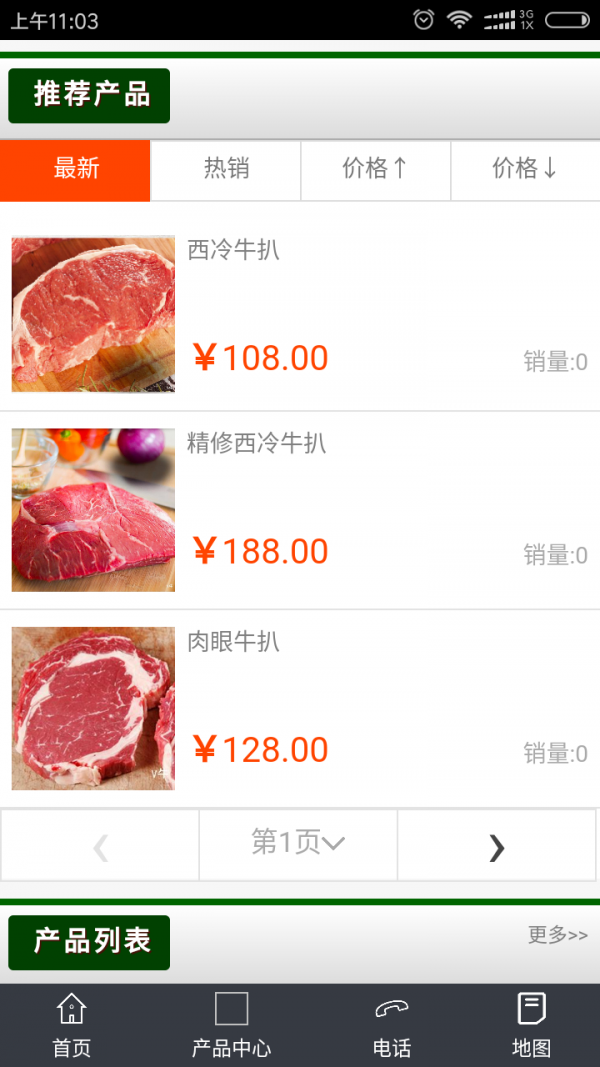This screenshot has width=600, height=1067.
Task: Sort products by 价格↓ descending
Action: pyautogui.click(x=525, y=170)
